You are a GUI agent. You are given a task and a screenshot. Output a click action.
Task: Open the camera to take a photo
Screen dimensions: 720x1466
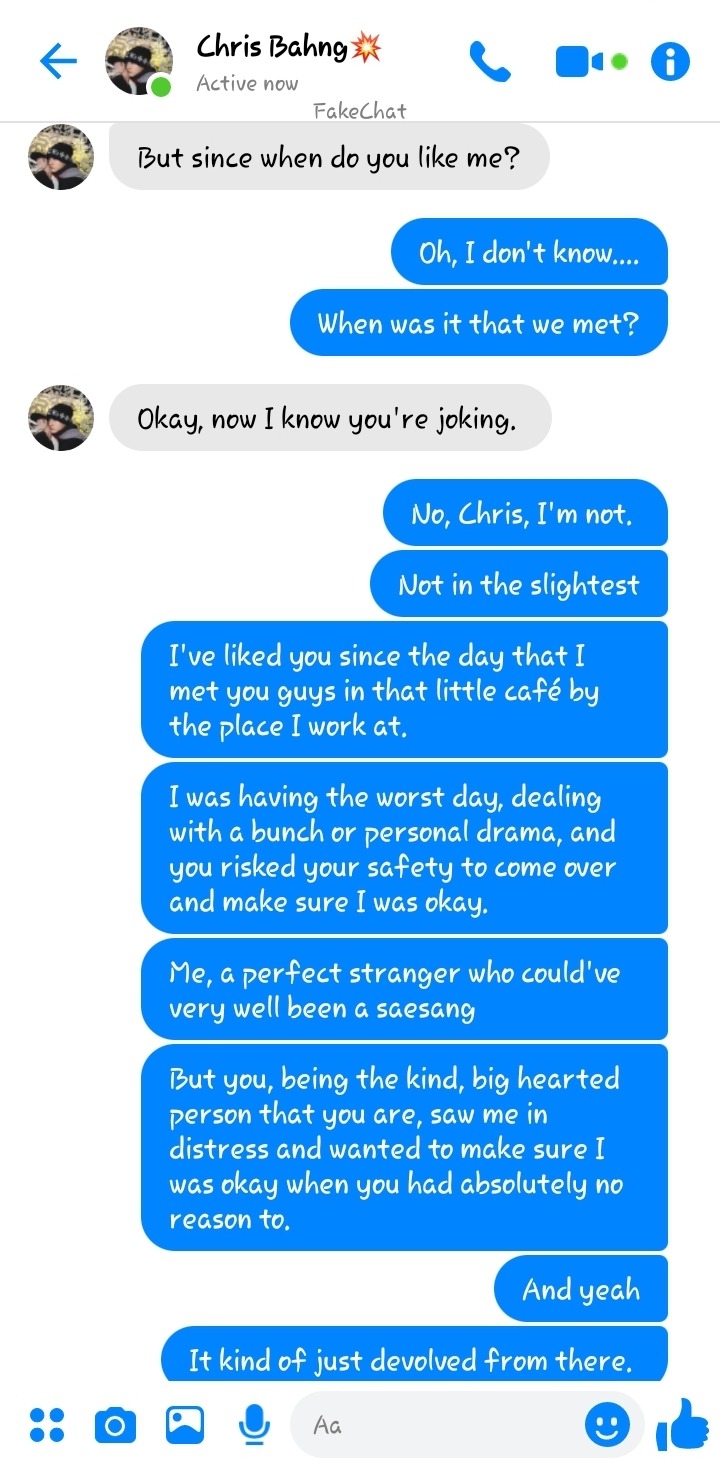point(115,1424)
